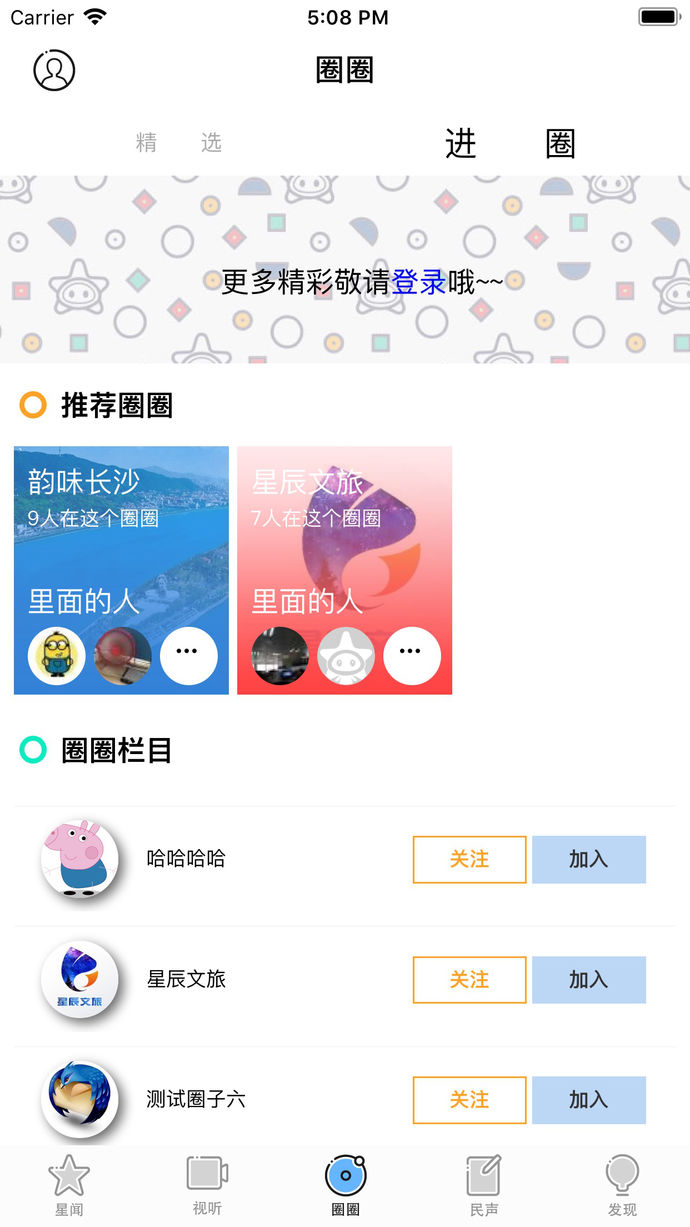Tap 加入 for 星辰文旅 in the list
This screenshot has width=690, height=1227.
coord(588,979)
